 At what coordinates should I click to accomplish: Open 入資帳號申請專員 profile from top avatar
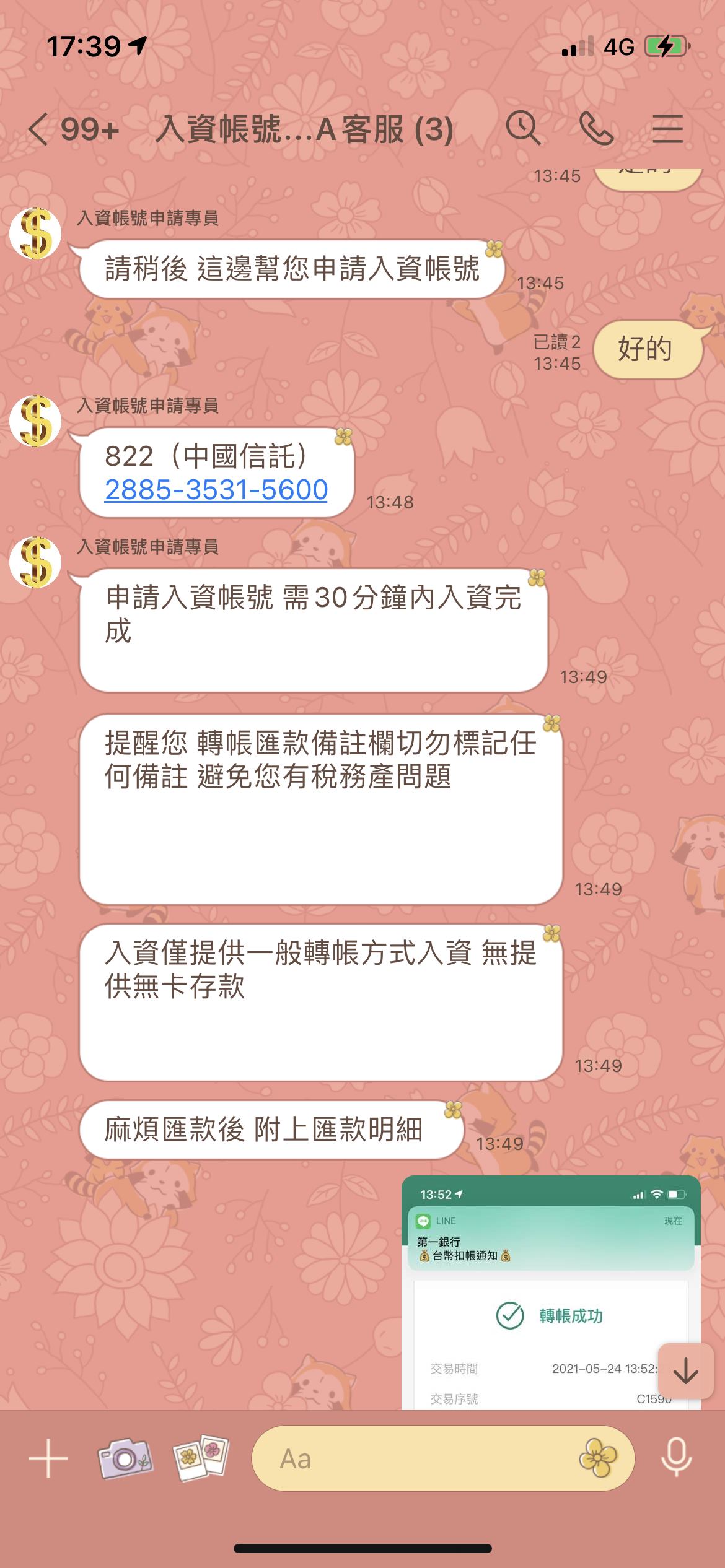35,233
